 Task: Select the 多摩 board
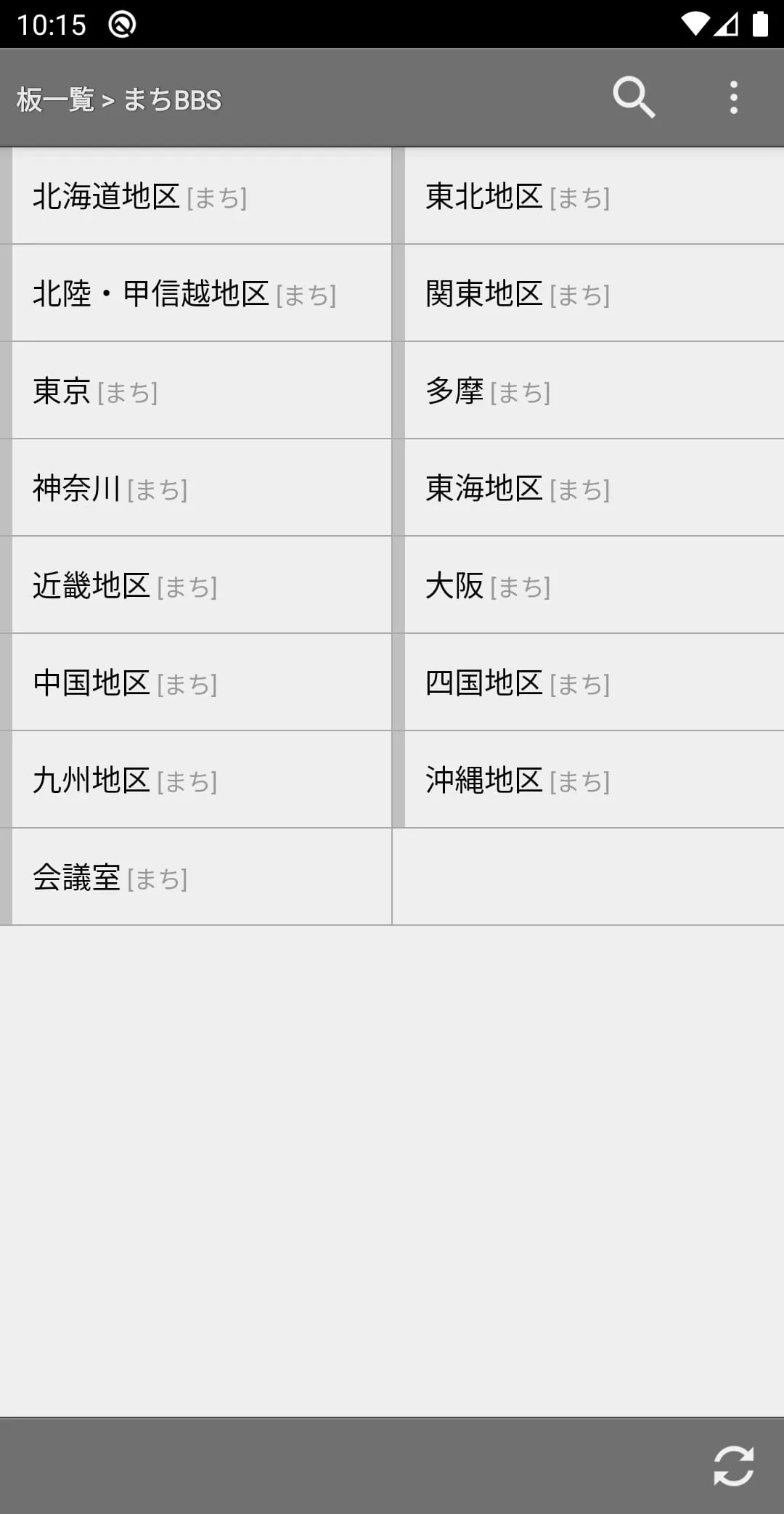[594, 391]
